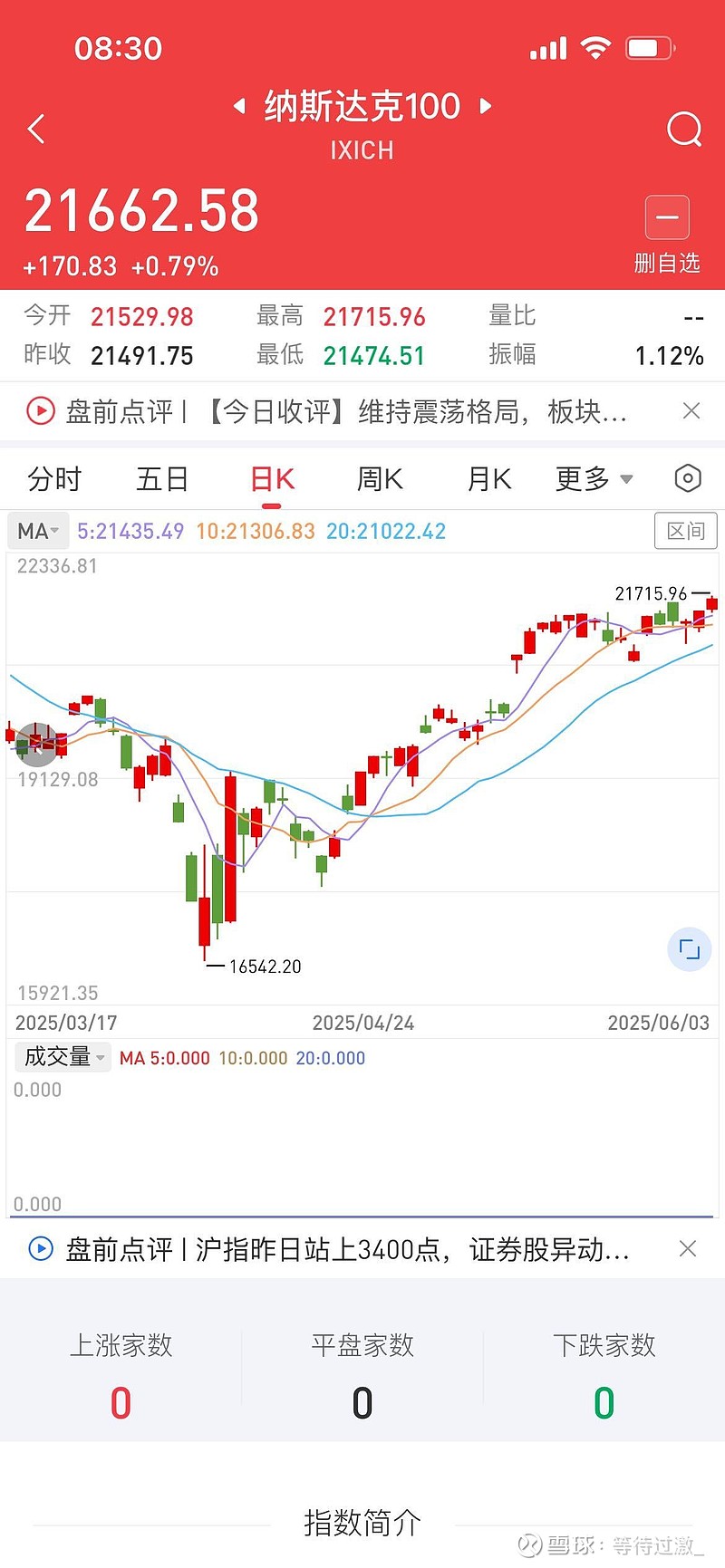Play the bottom 盘前点评 news item
The width and height of the screenshot is (725, 1568).
(x=39, y=1249)
